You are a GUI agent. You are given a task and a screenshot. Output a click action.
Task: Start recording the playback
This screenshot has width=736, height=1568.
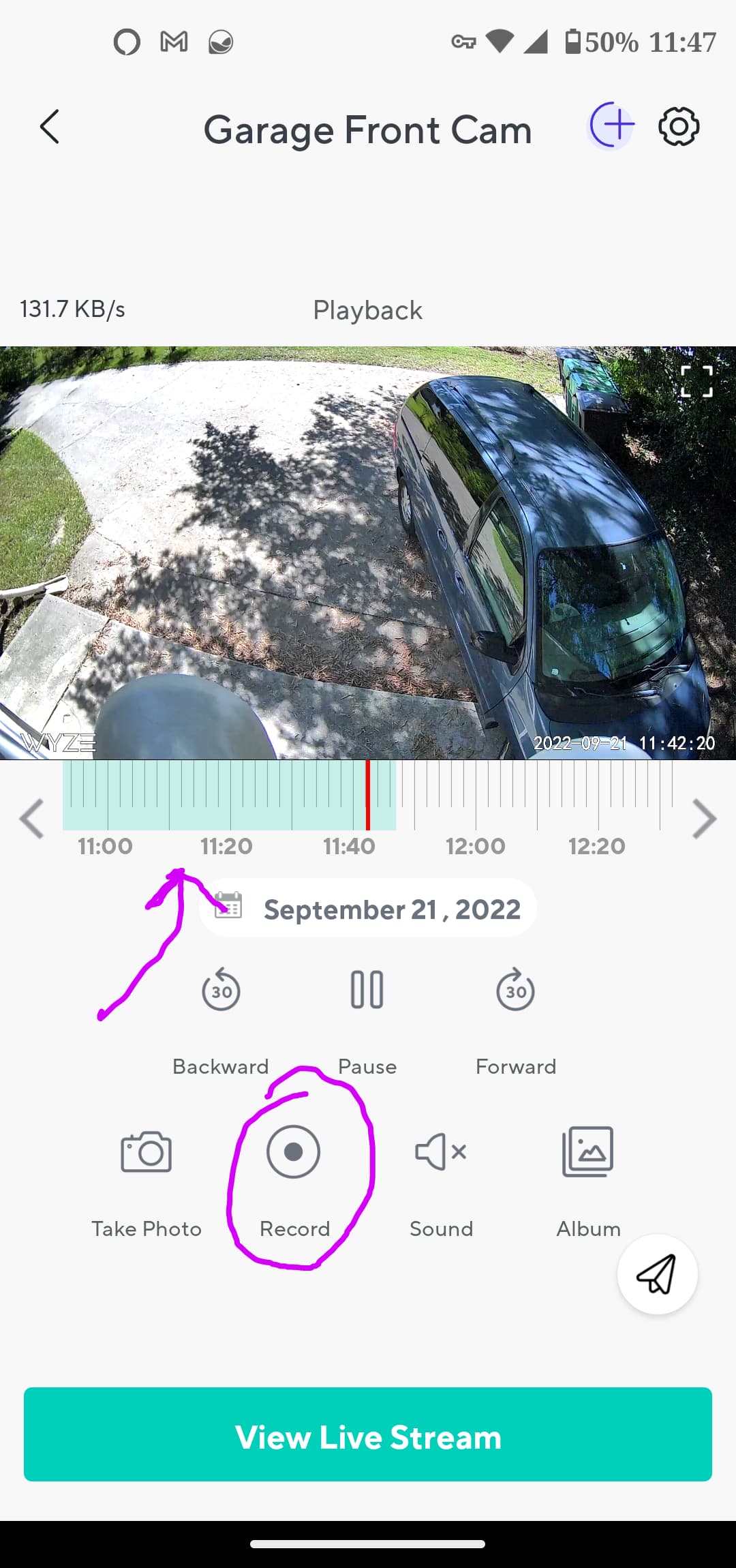click(x=294, y=1152)
